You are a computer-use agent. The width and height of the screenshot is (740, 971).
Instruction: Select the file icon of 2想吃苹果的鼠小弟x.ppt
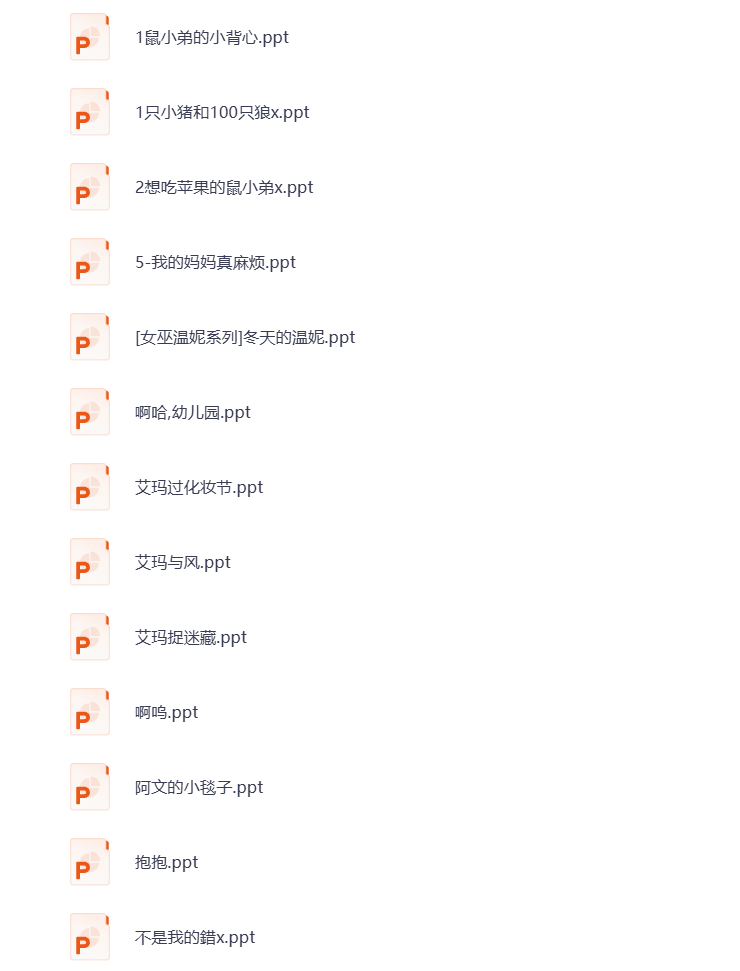click(x=89, y=187)
